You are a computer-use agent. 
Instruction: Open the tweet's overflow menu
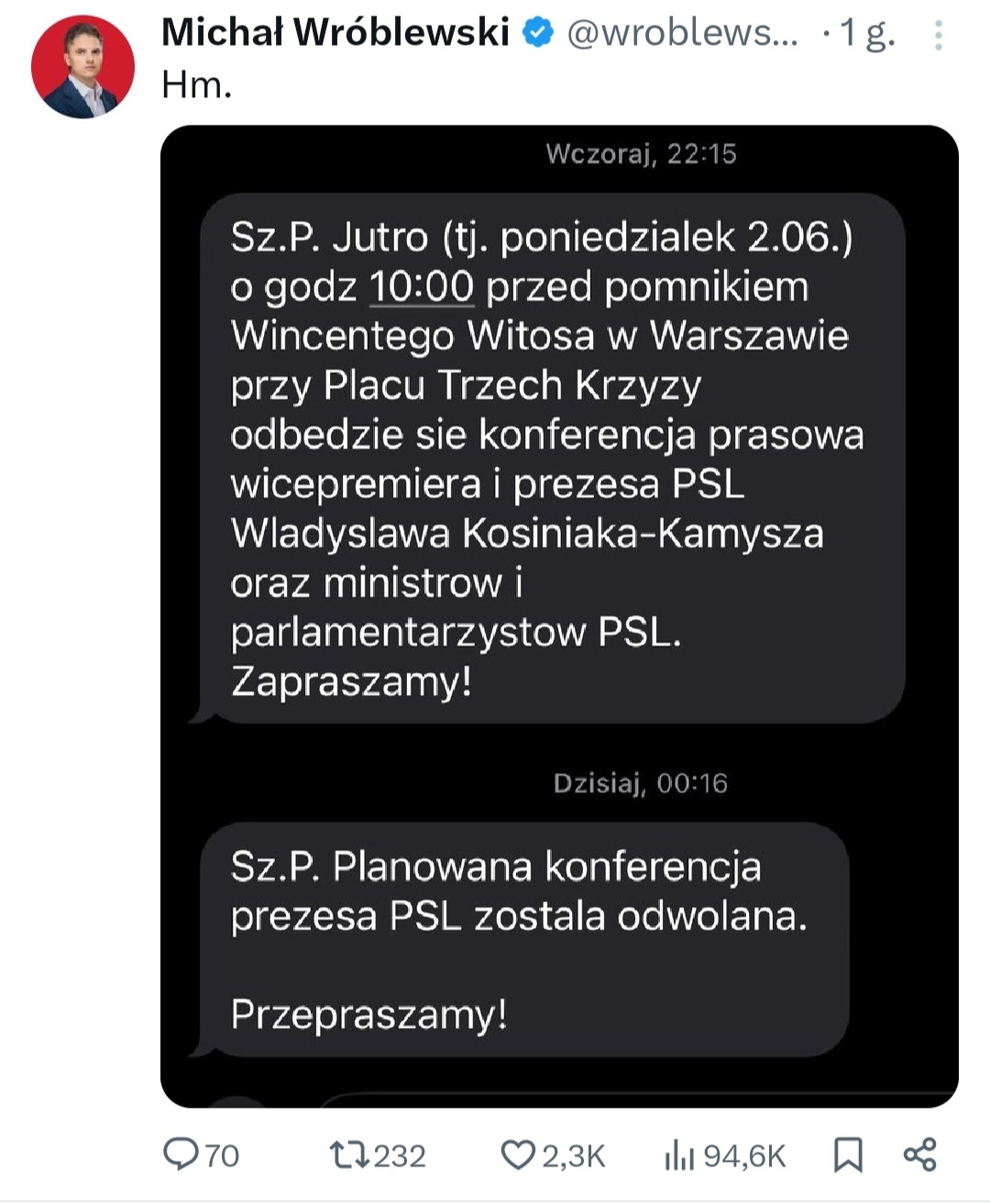tap(938, 35)
